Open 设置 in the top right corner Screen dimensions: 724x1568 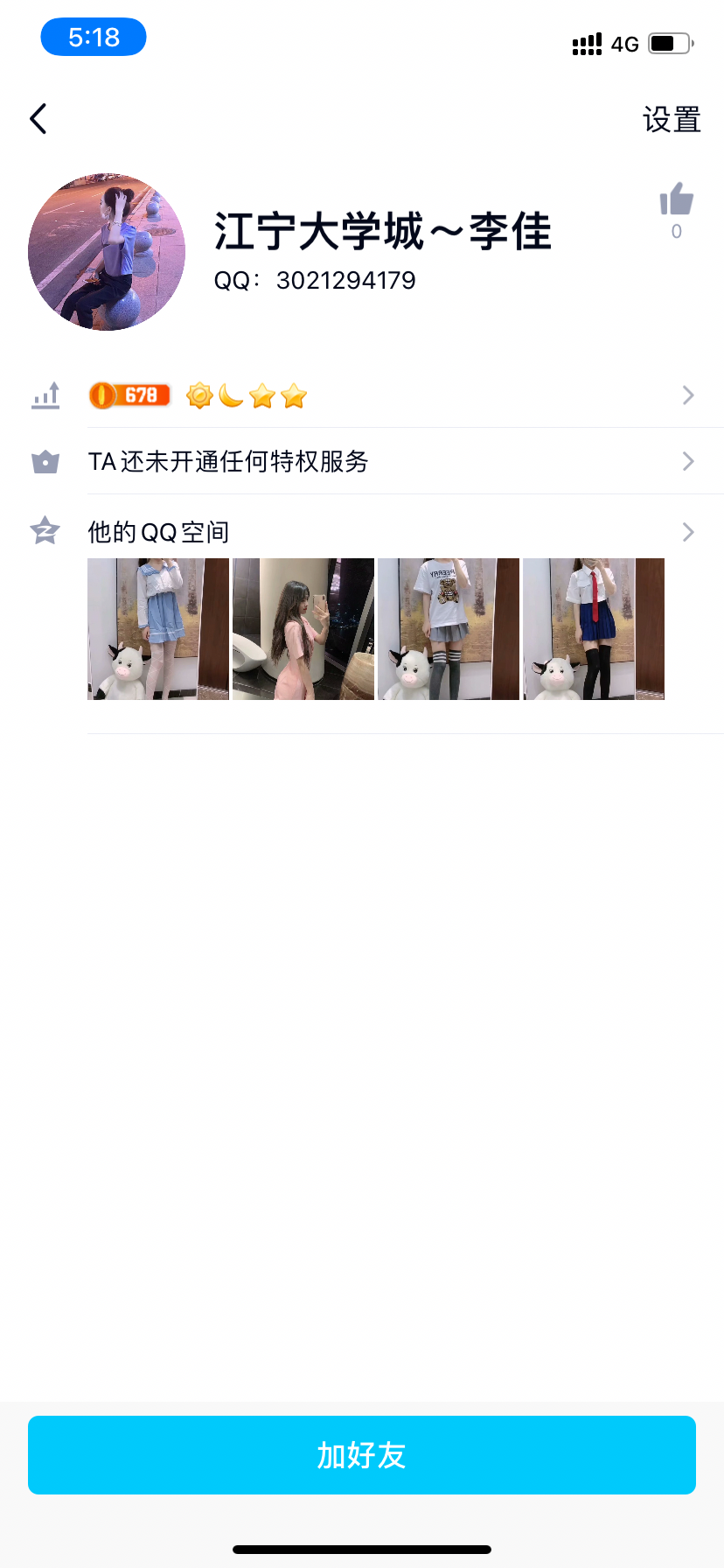(x=672, y=119)
